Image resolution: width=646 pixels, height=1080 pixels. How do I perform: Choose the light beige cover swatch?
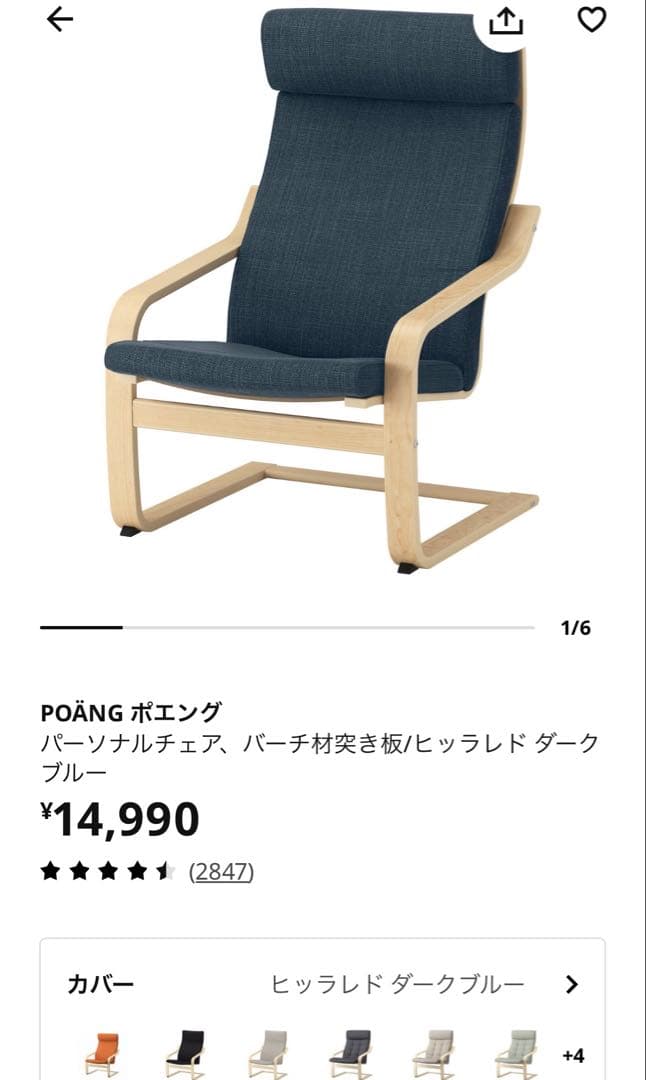coord(267,1054)
